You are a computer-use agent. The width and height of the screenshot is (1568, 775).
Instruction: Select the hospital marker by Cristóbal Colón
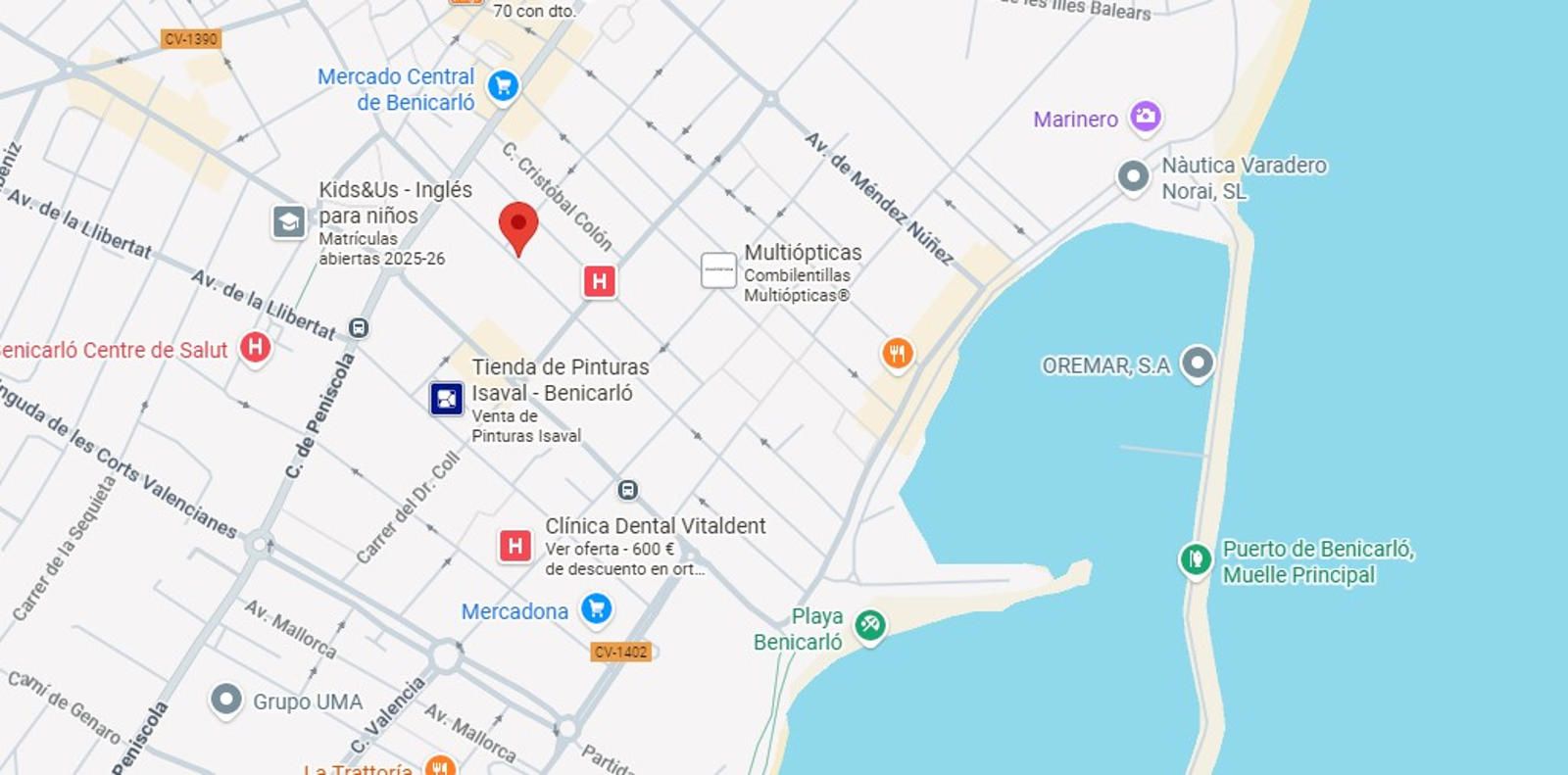pyautogui.click(x=600, y=282)
